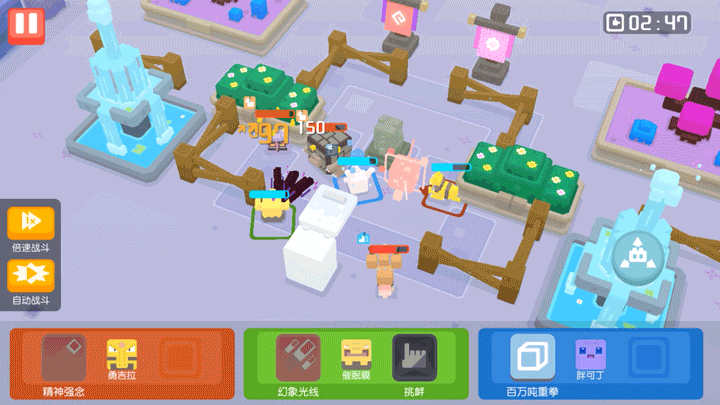Select 勇吉拉 portrait
Screen dimensions: 720x405
pos(122,357)
